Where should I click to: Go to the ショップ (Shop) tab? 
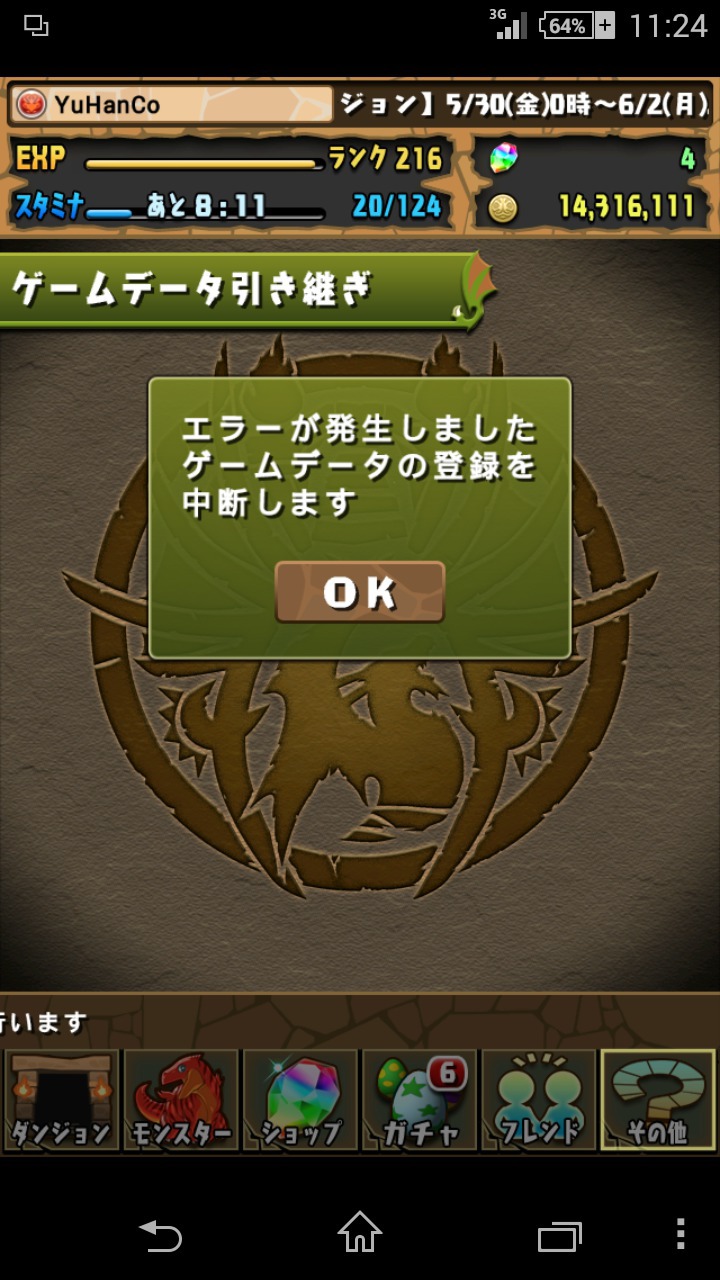300,1100
